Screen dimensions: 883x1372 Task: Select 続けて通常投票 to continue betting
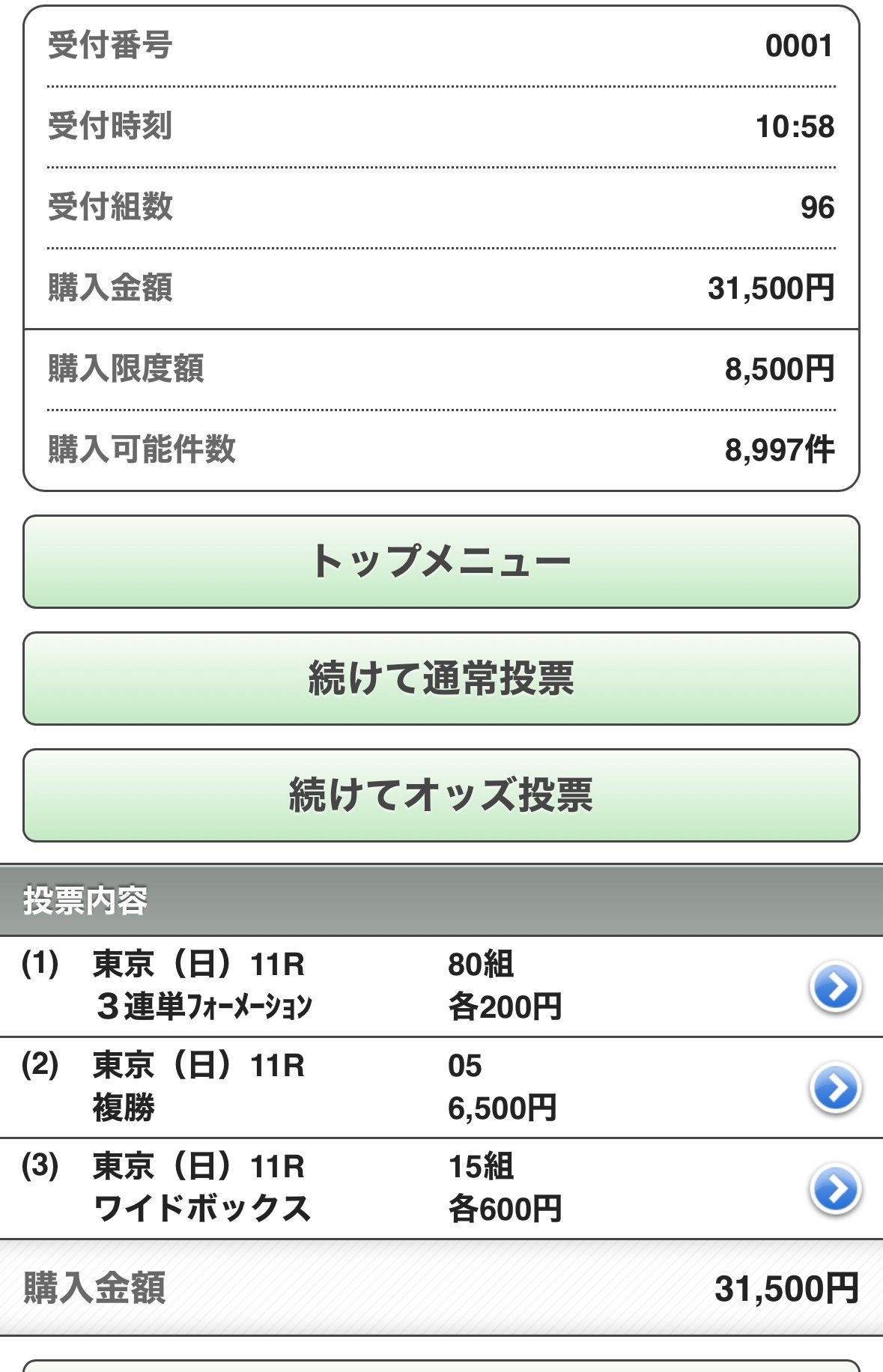click(x=441, y=679)
